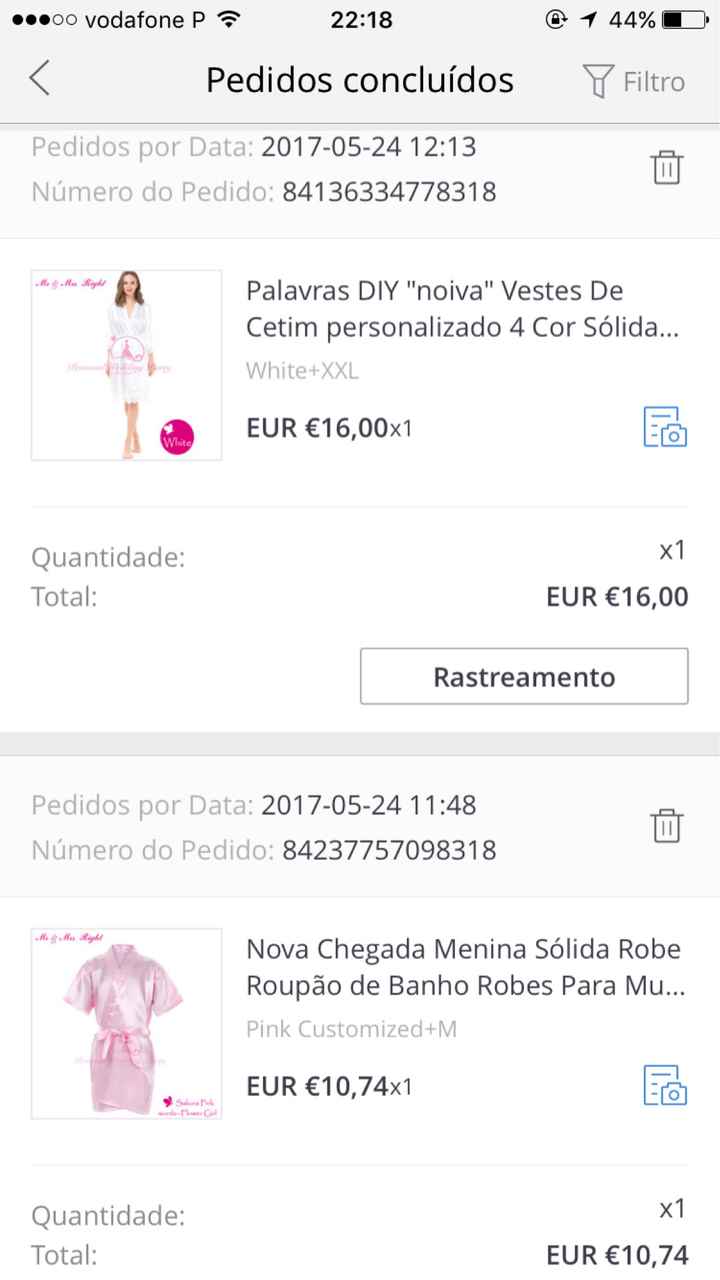720x1280 pixels.
Task: Tap the orientation lock icon in the status bar
Action: click(556, 18)
